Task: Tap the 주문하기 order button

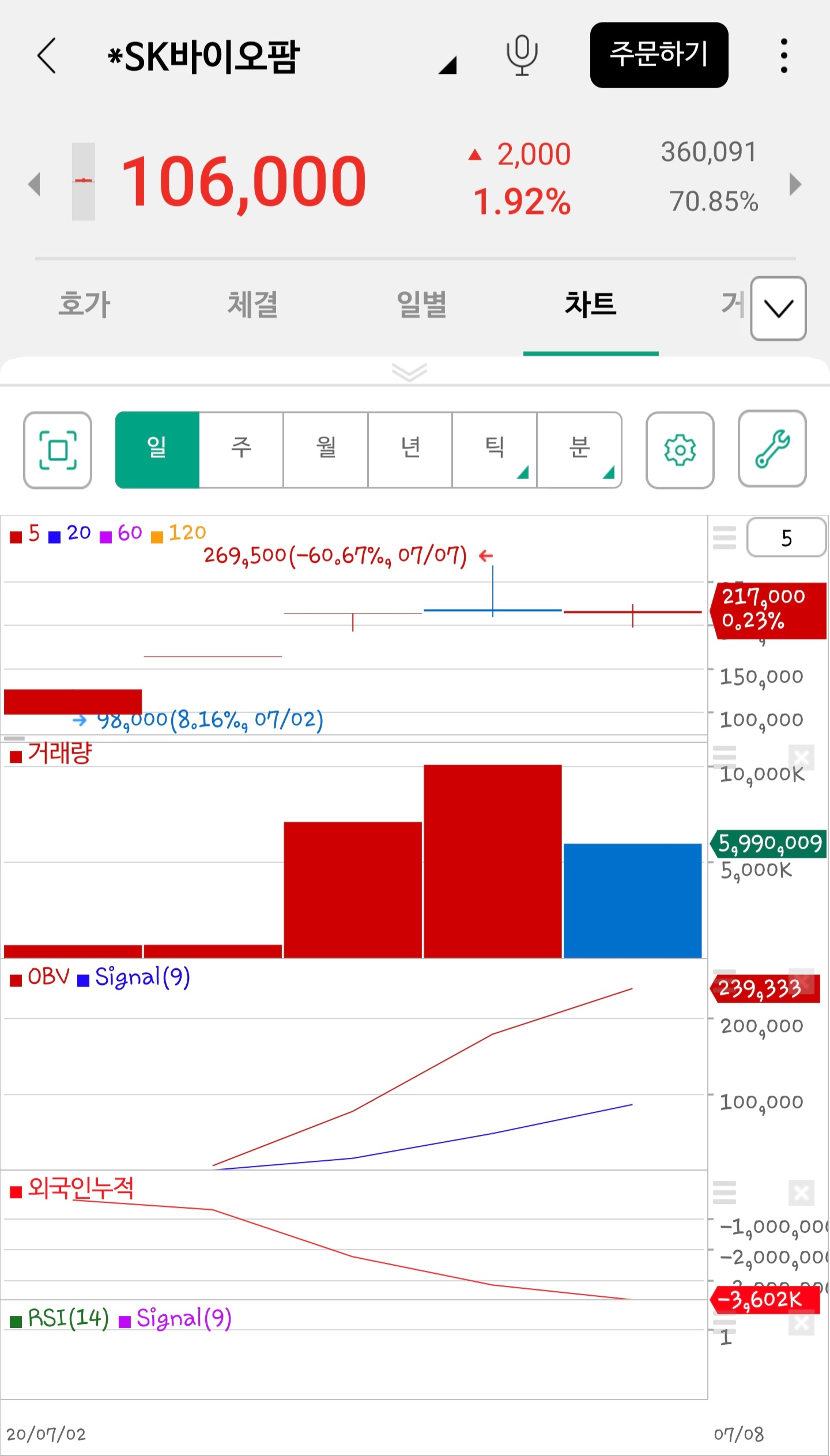Action: 658,55
